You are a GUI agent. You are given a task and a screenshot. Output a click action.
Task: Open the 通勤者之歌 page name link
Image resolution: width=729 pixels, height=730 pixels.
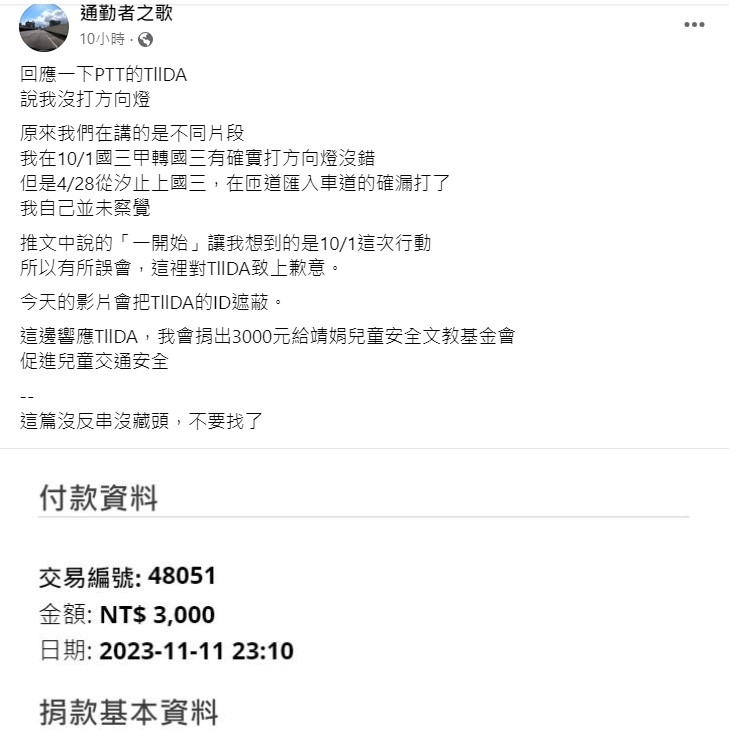(x=126, y=14)
